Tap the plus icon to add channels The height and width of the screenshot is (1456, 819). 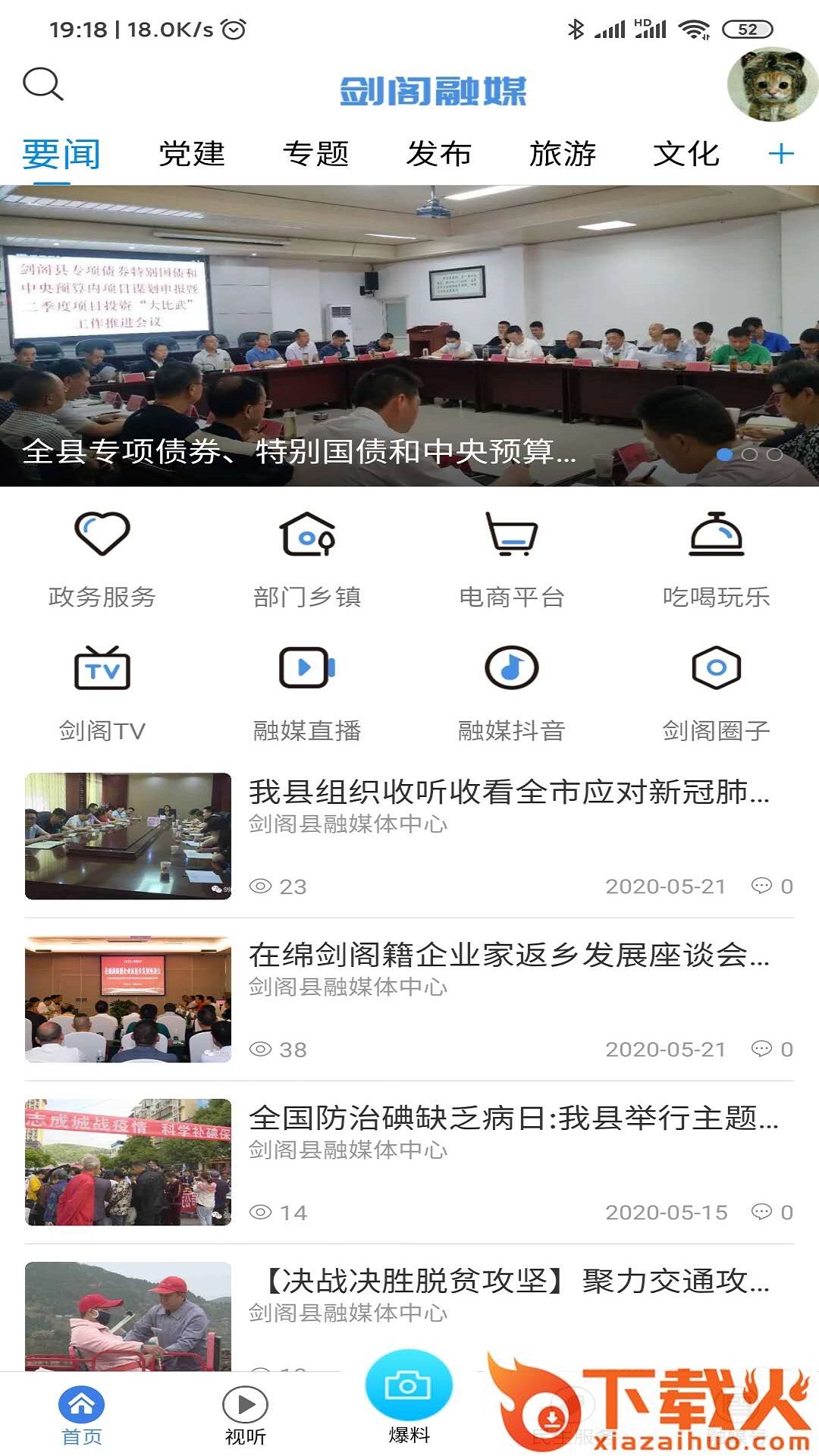780,154
